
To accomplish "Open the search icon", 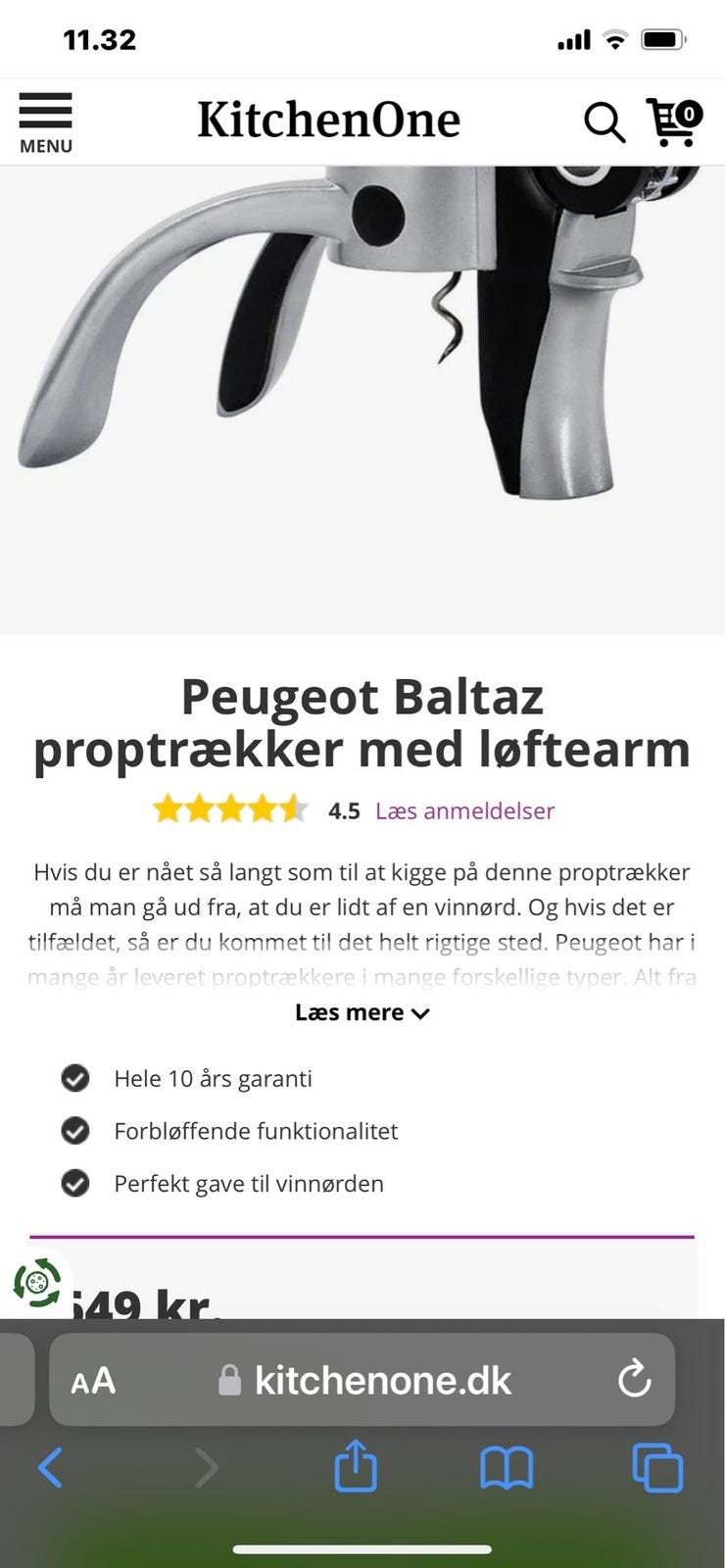I will [604, 122].
